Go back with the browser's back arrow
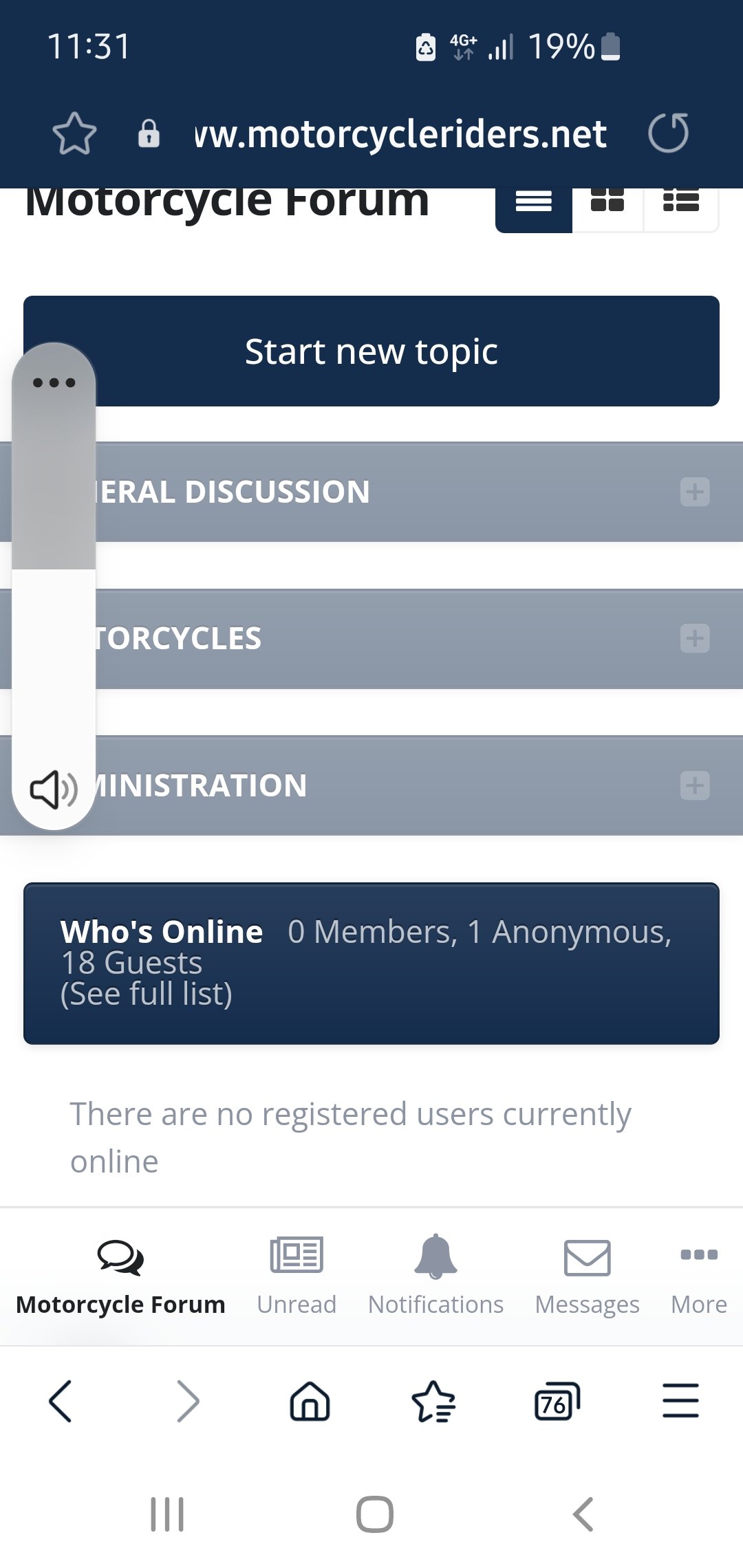Image resolution: width=743 pixels, height=1568 pixels. pyautogui.click(x=61, y=1402)
